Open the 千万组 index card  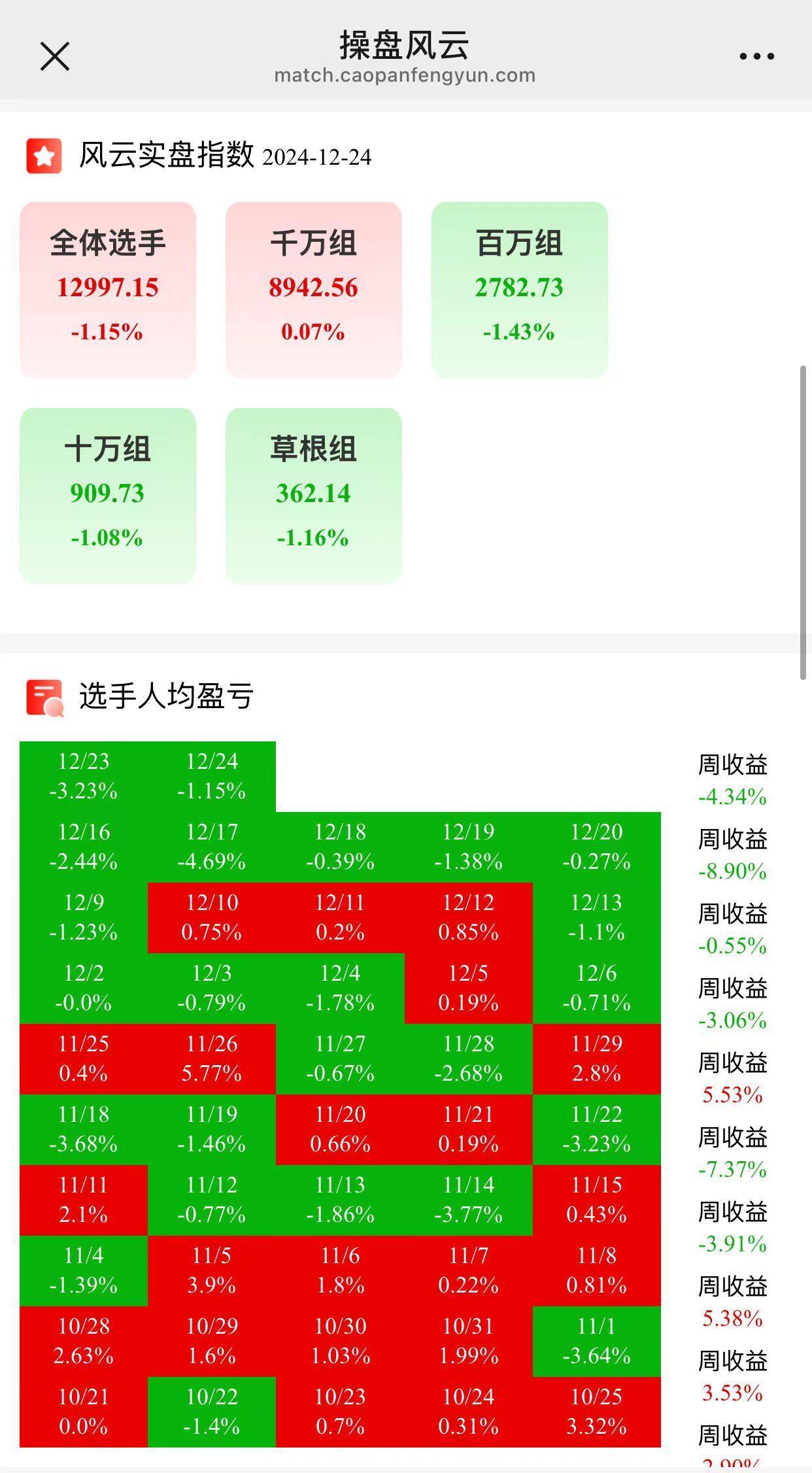(x=314, y=290)
